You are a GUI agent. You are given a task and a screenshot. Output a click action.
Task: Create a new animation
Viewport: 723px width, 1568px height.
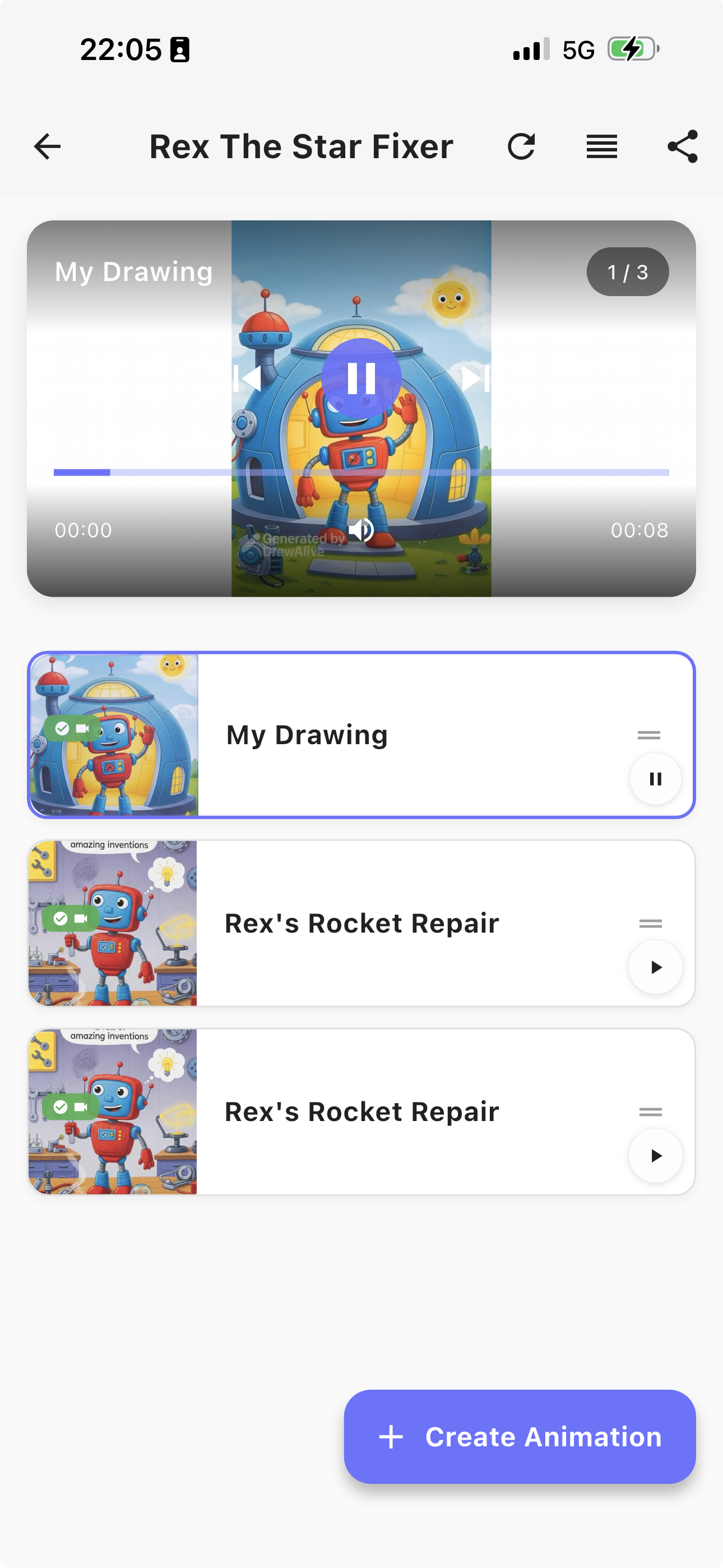pyautogui.click(x=519, y=1437)
